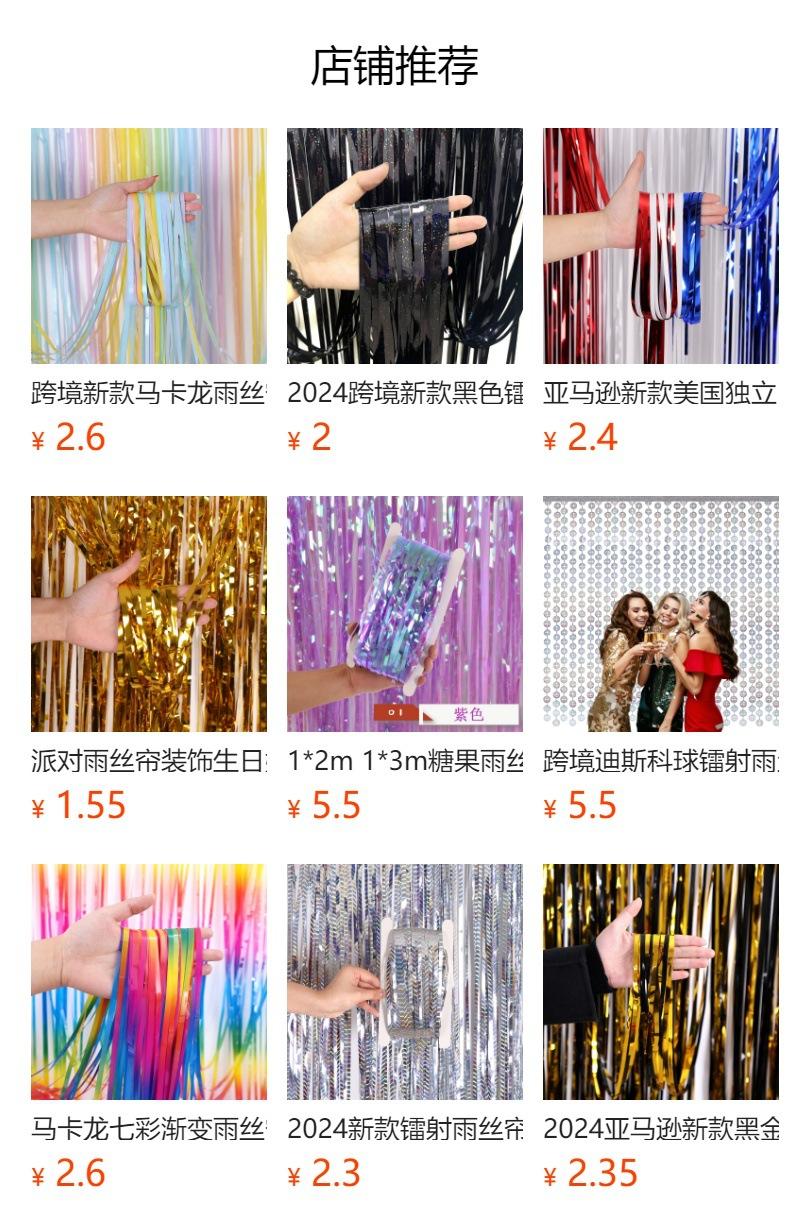Tap the 2024新款镭射雨丝帘 silver product

pyautogui.click(x=404, y=982)
